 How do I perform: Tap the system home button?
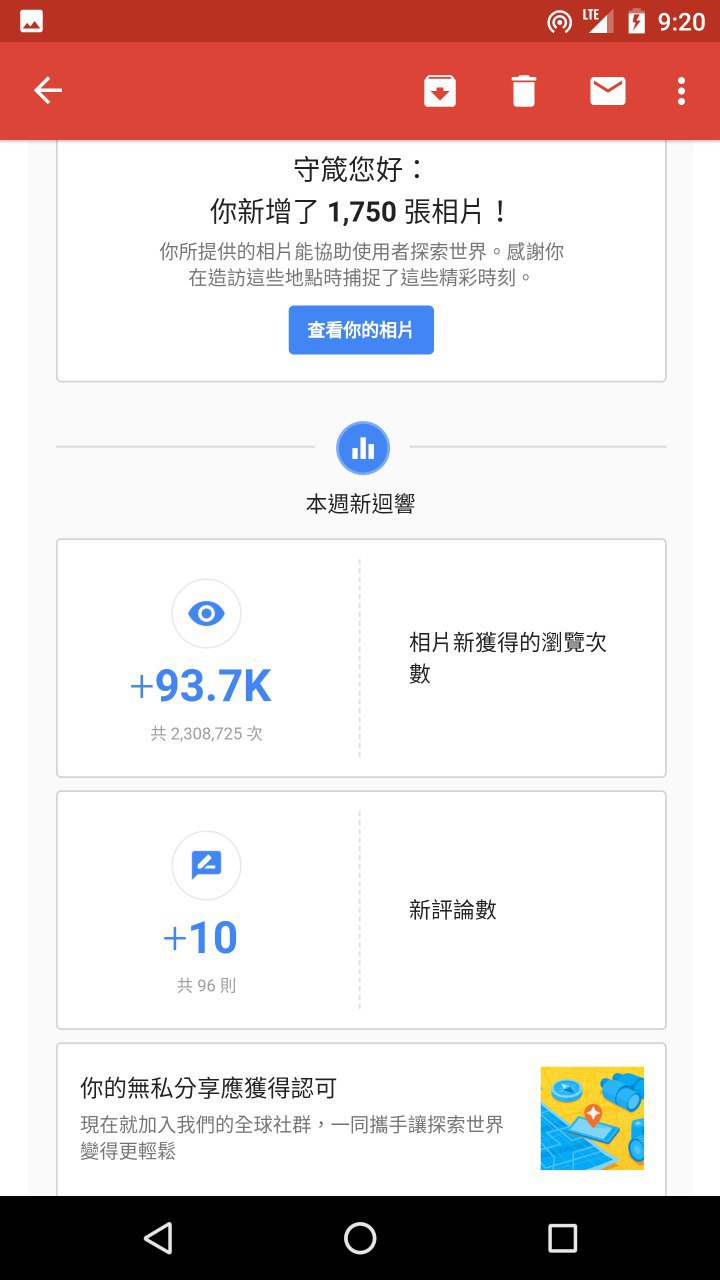click(x=360, y=1238)
